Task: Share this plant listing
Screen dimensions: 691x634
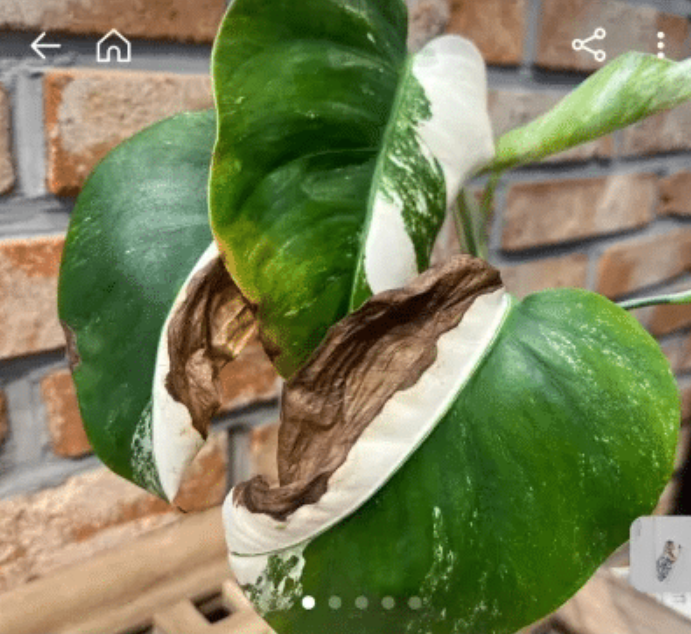Action: pyautogui.click(x=589, y=45)
